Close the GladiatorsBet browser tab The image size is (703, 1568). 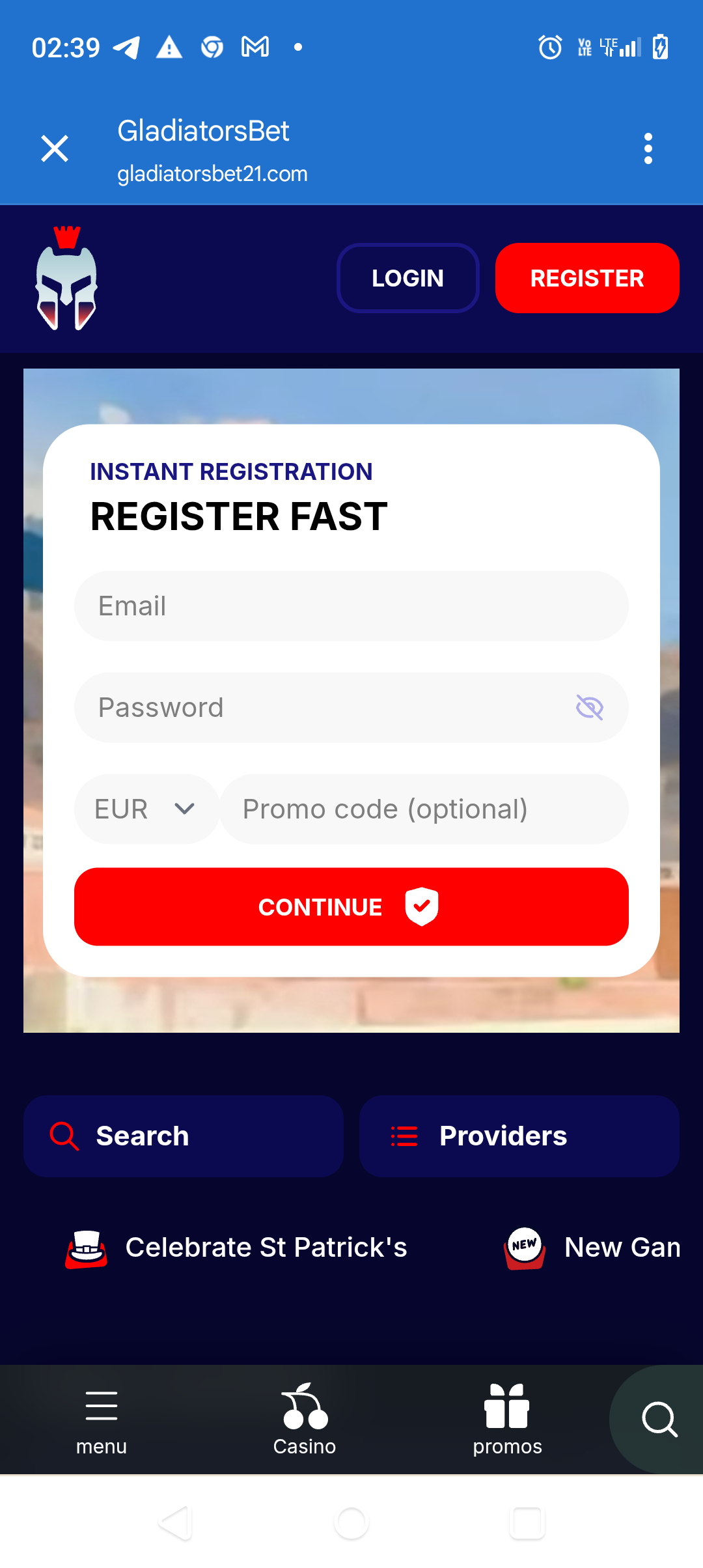pyautogui.click(x=55, y=148)
